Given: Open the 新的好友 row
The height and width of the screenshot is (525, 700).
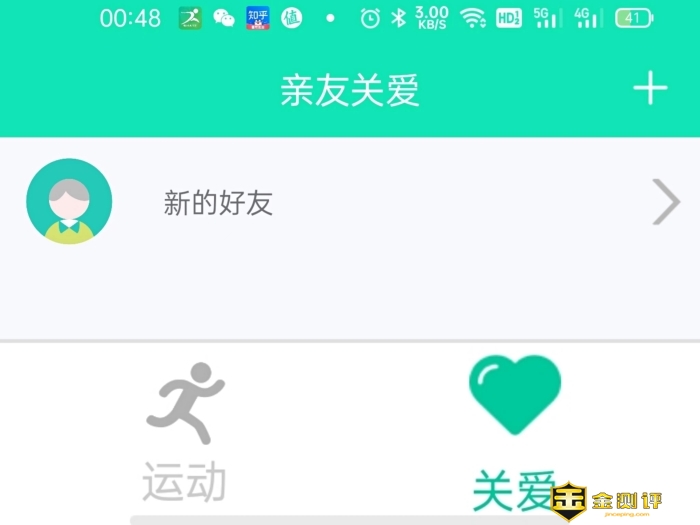Looking at the screenshot, I should [350, 203].
